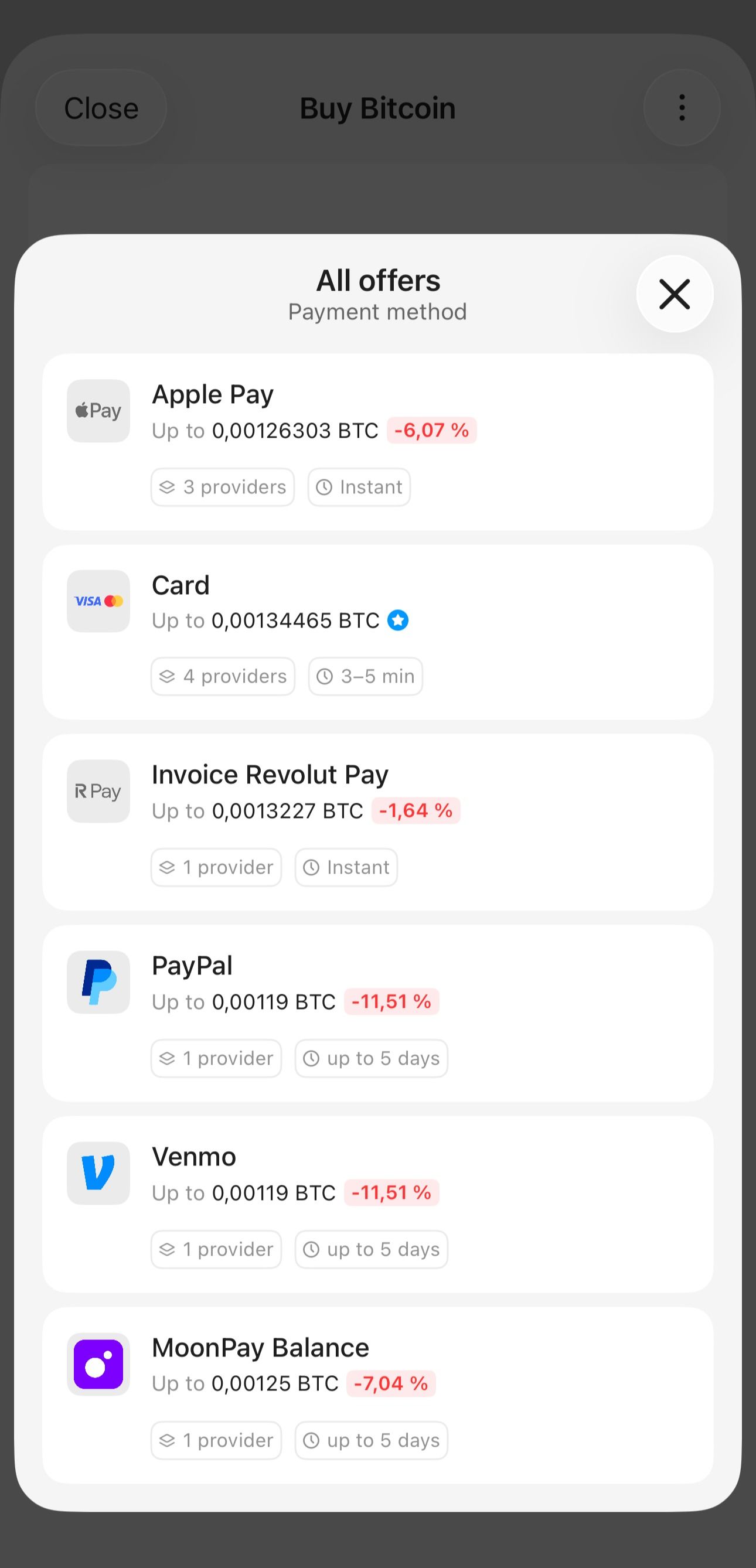Expand the 3 providers list for Apple Pay

222,486
